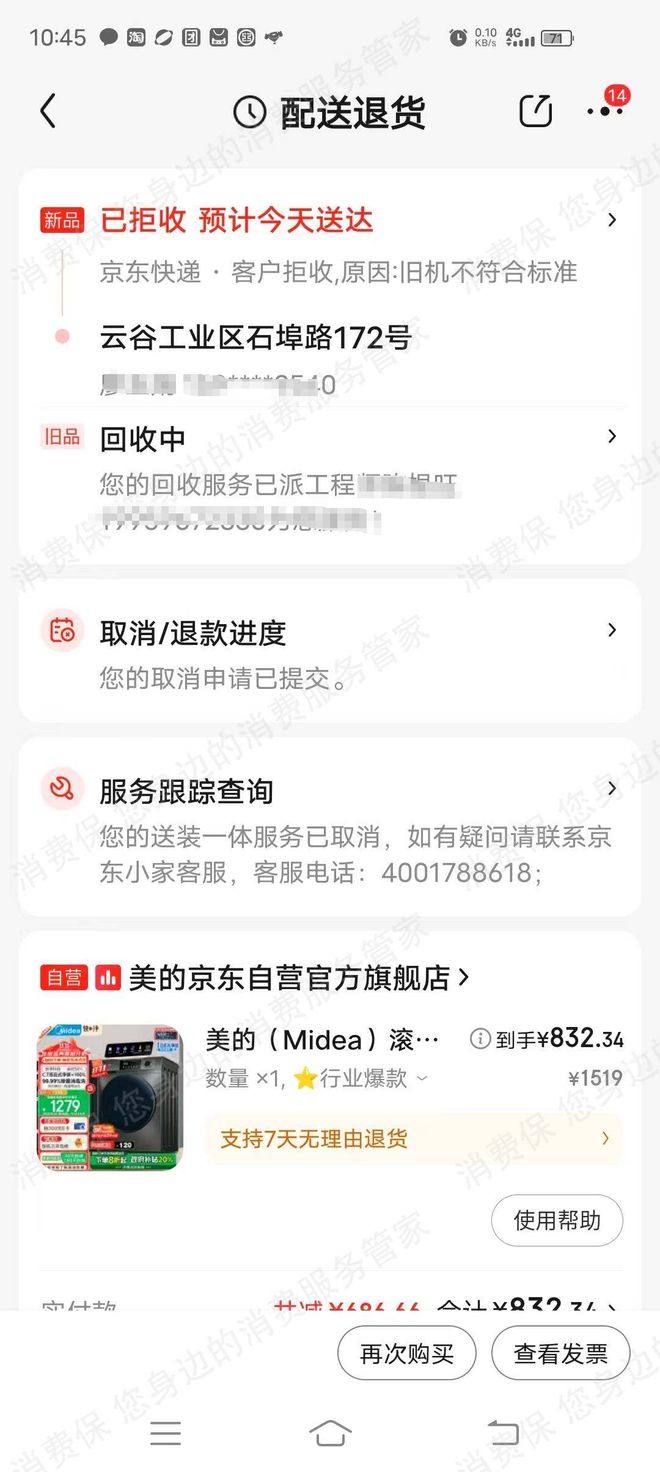
Task: Tap the 使用帮助 button
Action: click(557, 1220)
